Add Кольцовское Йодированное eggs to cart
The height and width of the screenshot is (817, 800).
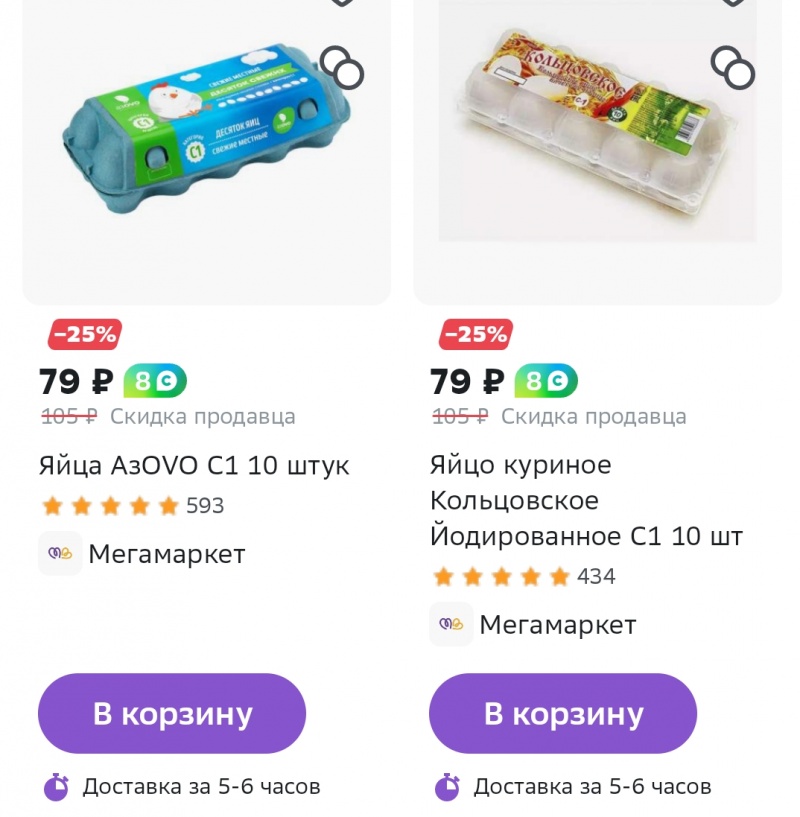pos(563,713)
